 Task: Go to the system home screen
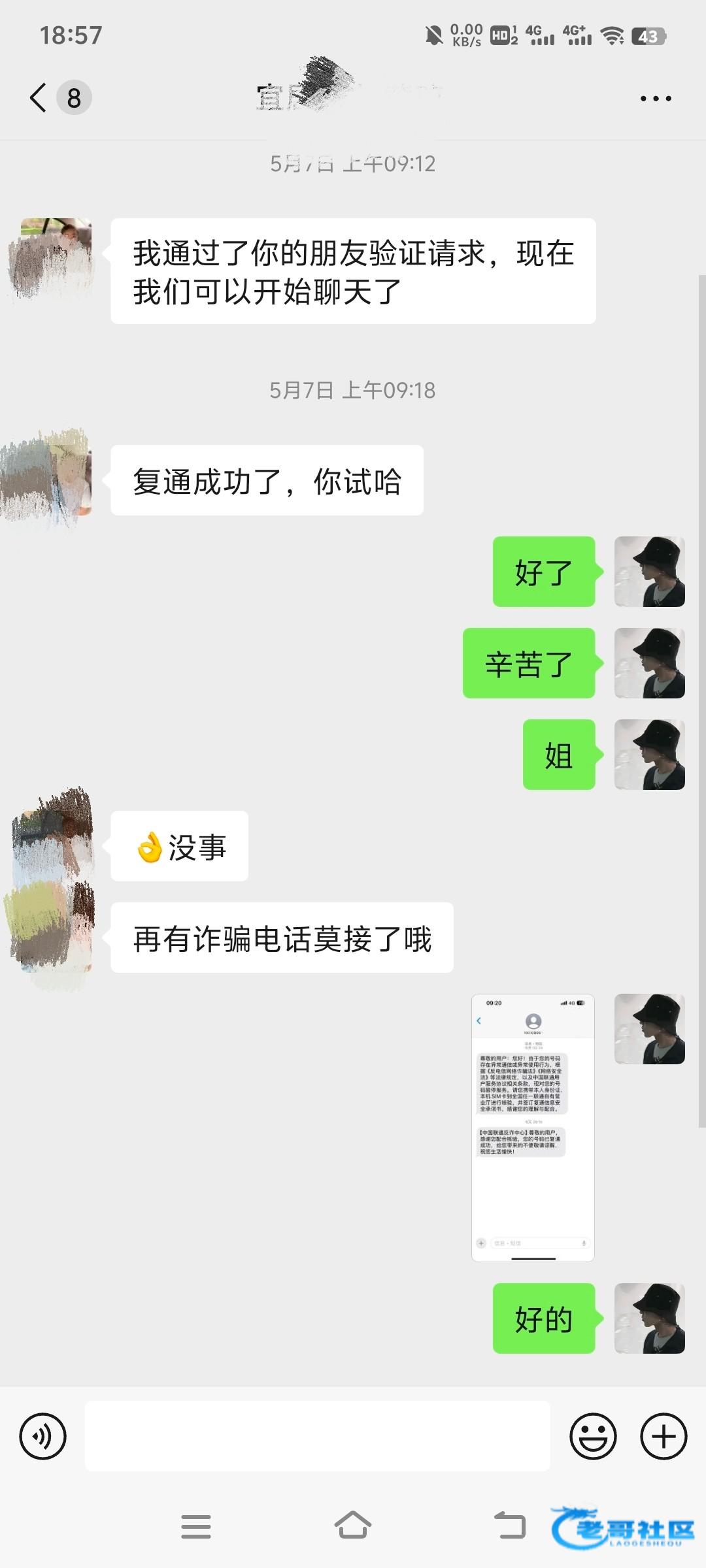pos(353,1526)
